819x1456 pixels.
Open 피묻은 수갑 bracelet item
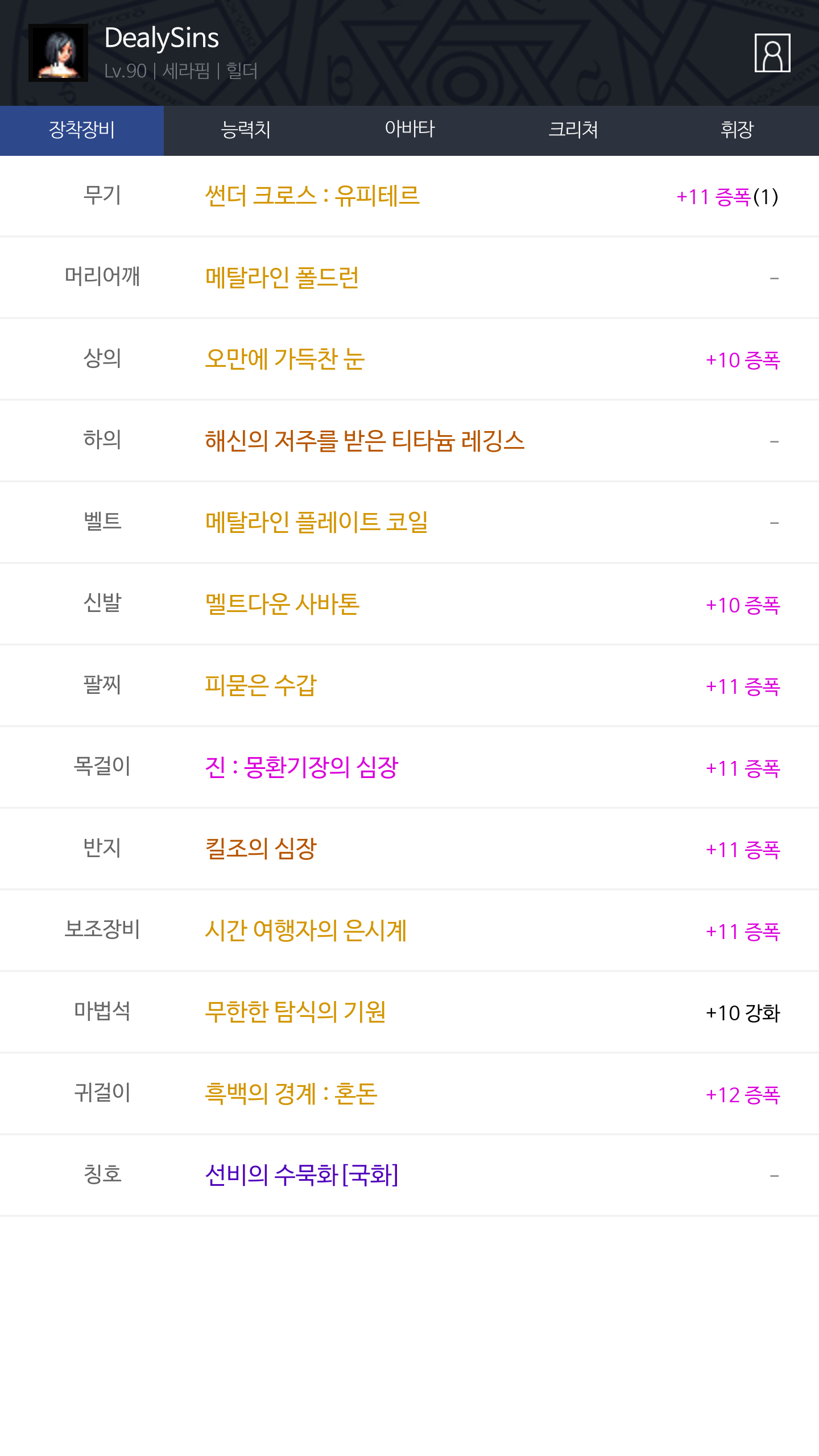(260, 685)
